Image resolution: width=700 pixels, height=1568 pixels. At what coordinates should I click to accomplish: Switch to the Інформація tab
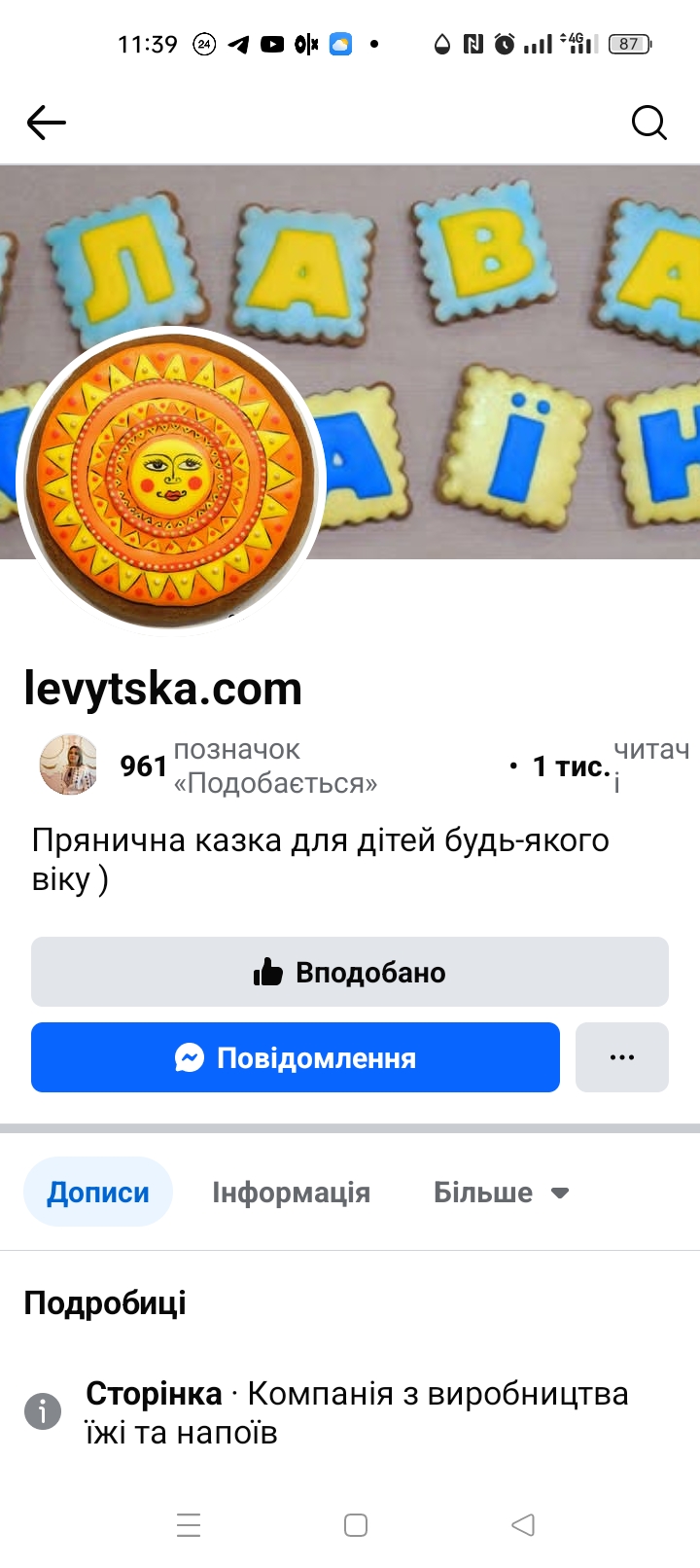pyautogui.click(x=291, y=1192)
